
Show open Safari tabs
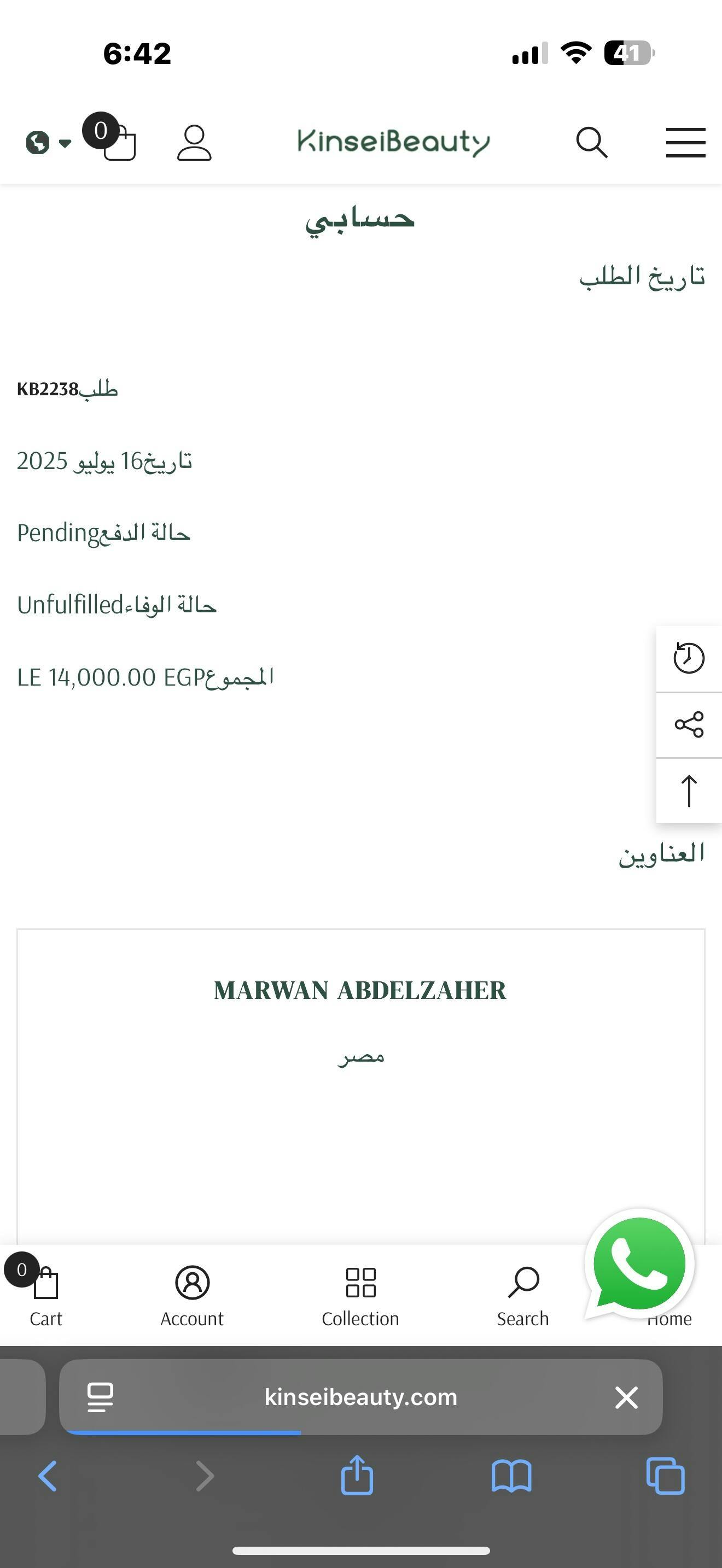tap(665, 1476)
